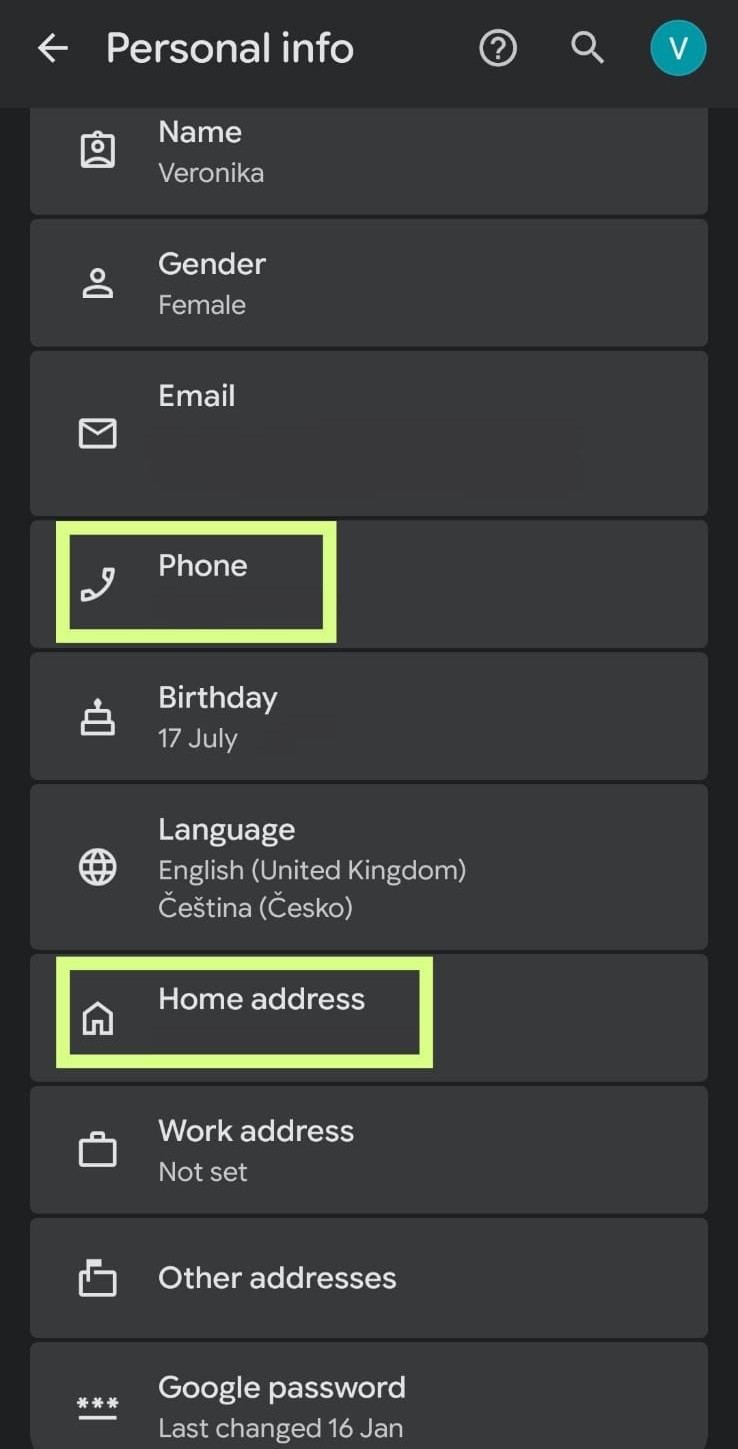Viewport: 738px width, 1449px height.
Task: Set the Home address
Action: point(368,1017)
